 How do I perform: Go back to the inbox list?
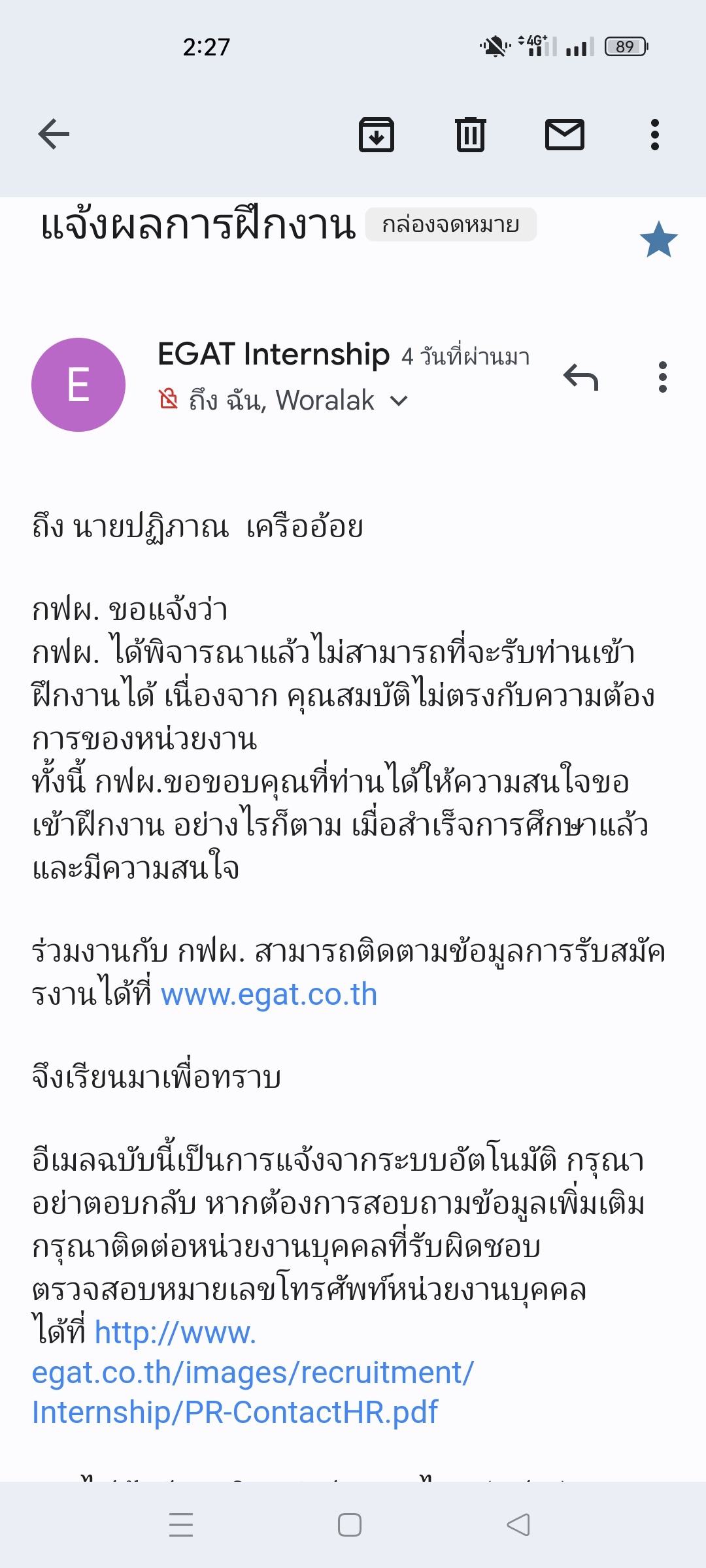click(54, 135)
